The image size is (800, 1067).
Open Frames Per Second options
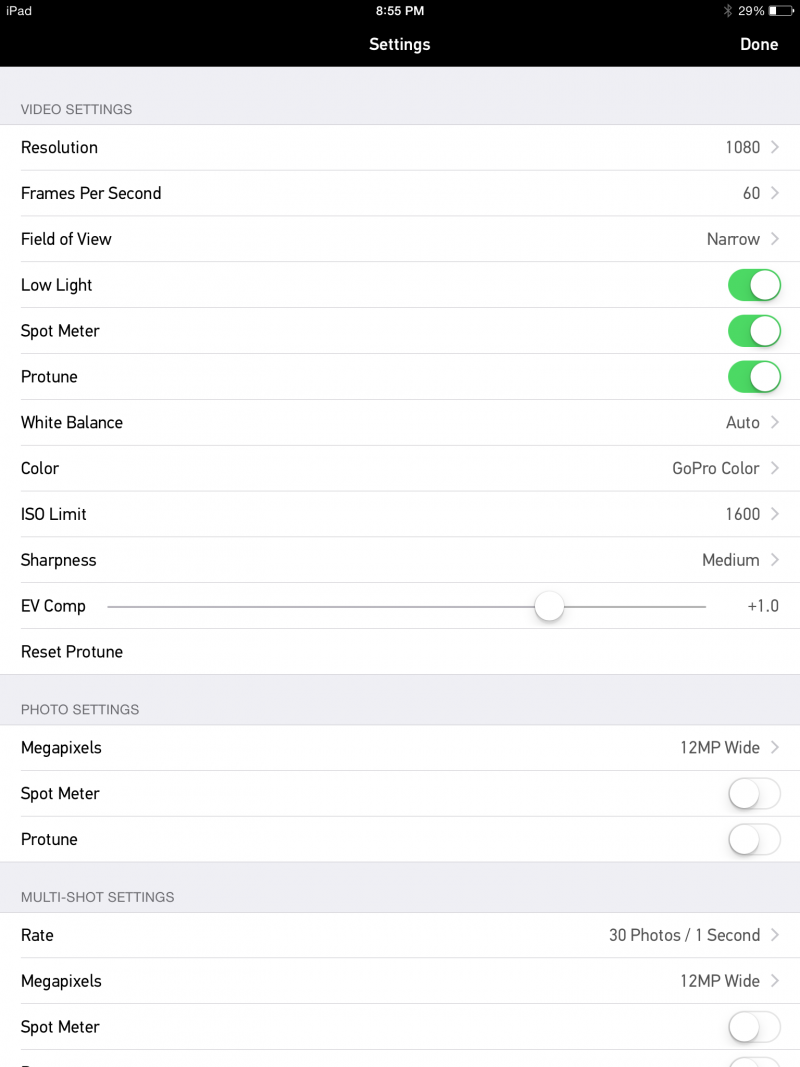(x=400, y=193)
